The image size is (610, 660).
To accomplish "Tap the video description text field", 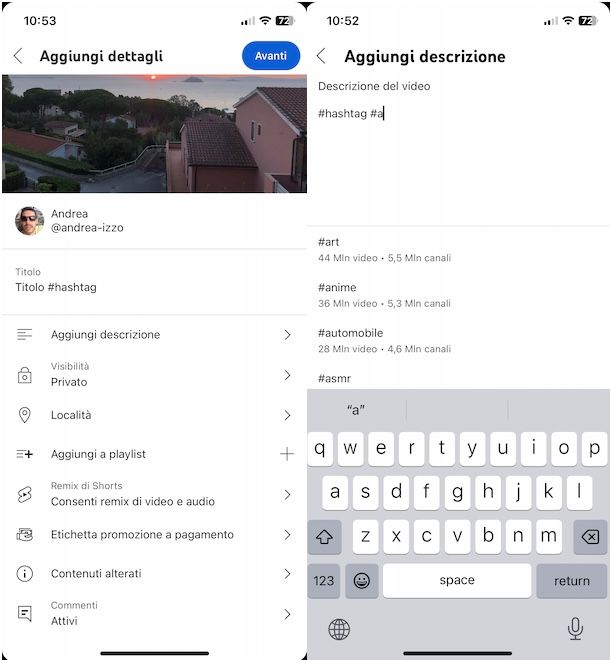I will click(x=458, y=150).
